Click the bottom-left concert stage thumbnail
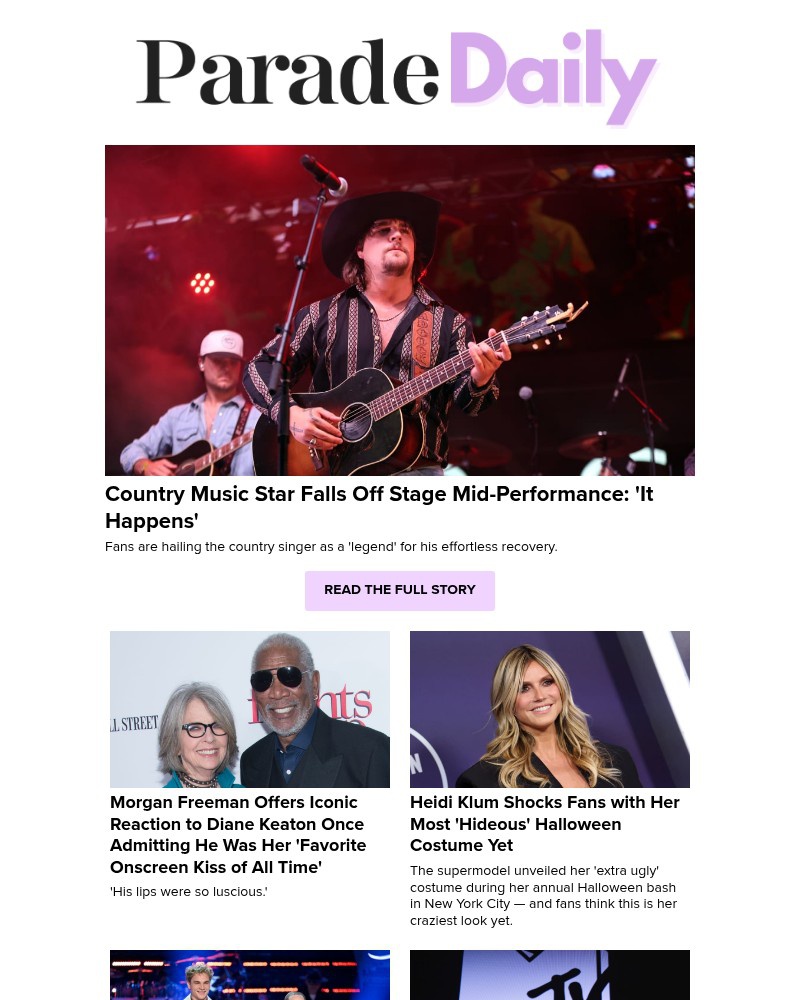The height and width of the screenshot is (1000, 800). pyautogui.click(x=250, y=975)
